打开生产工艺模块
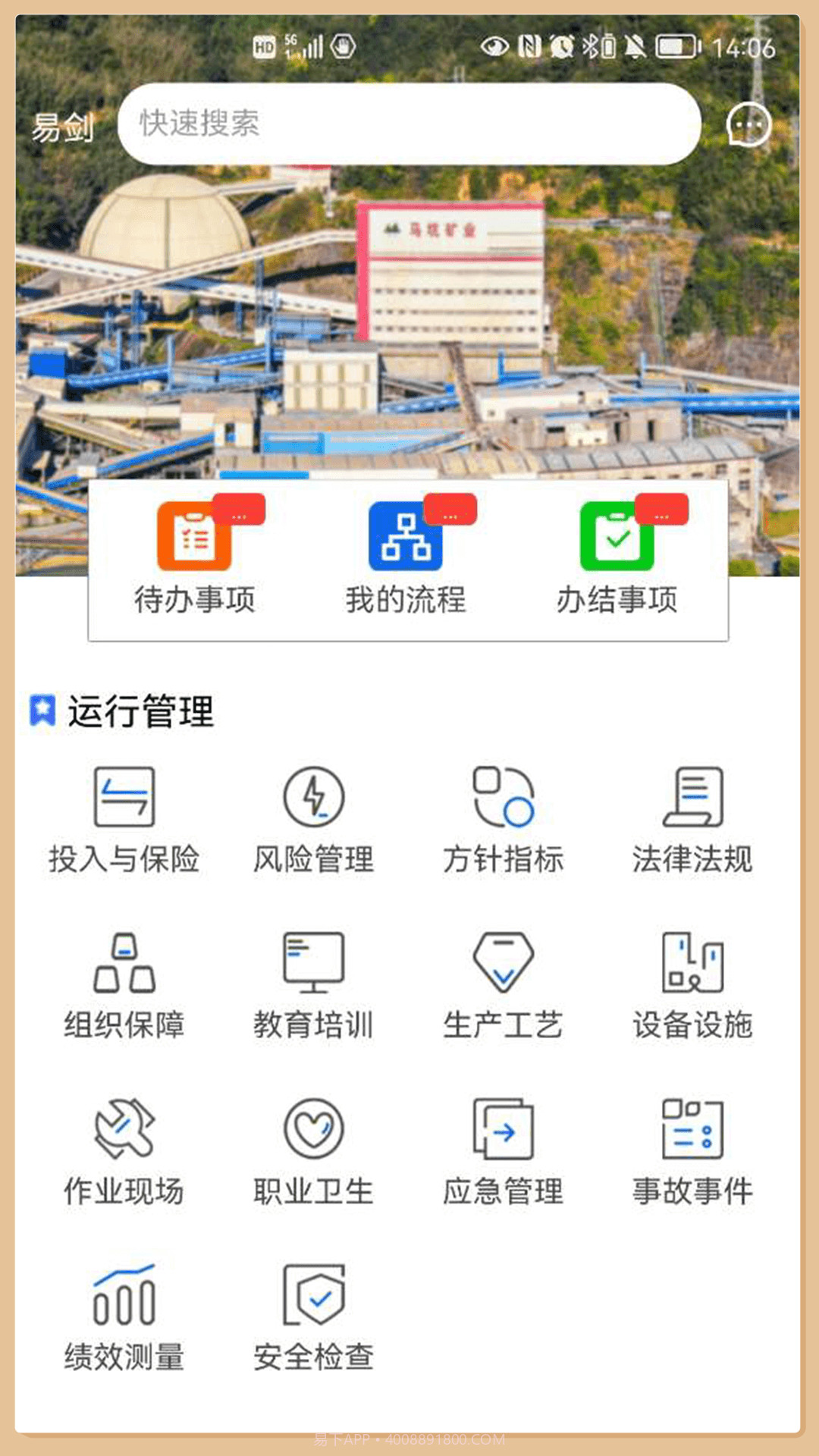 (x=504, y=982)
